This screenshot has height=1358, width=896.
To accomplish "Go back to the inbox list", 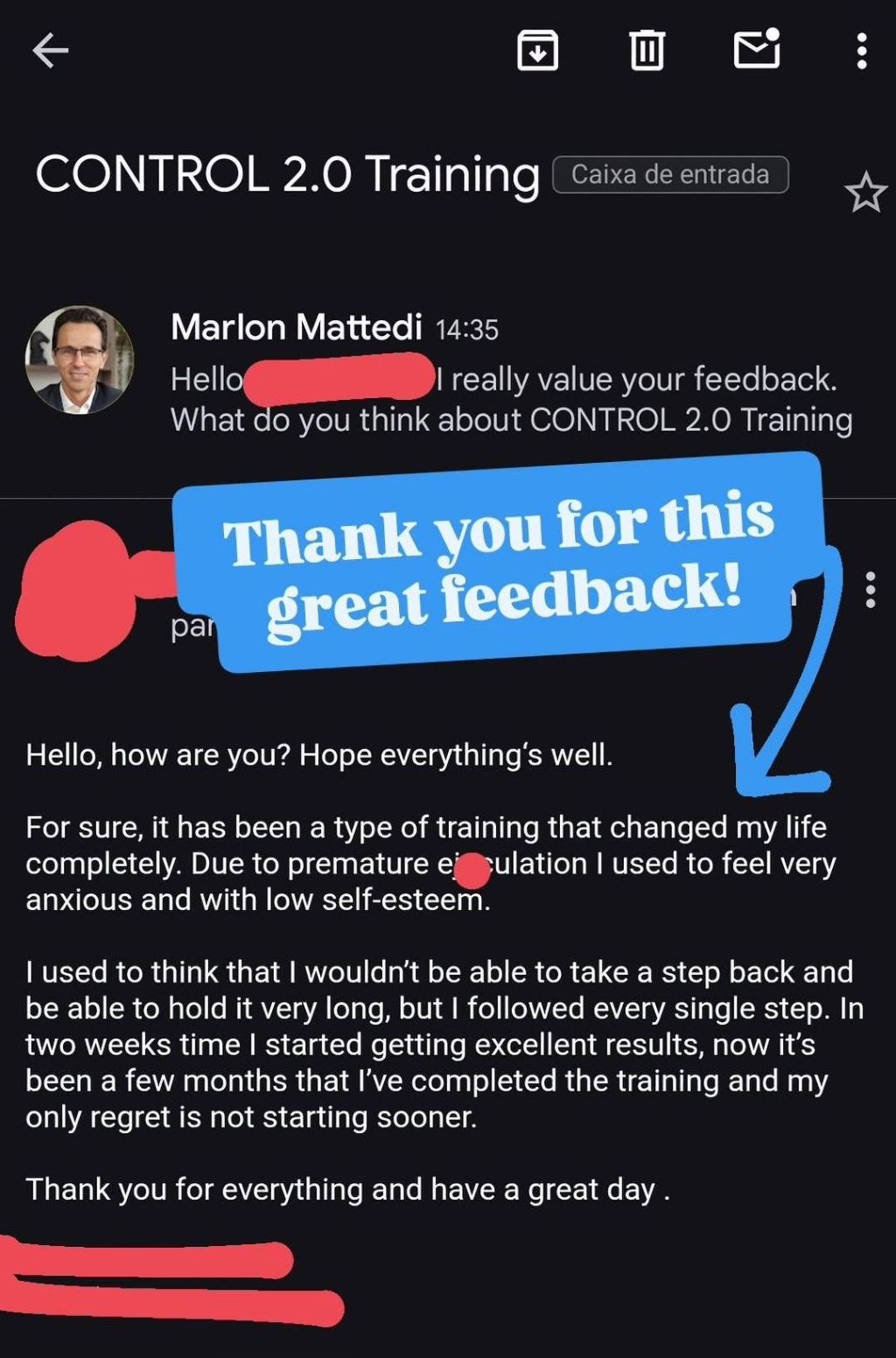I will point(50,51).
